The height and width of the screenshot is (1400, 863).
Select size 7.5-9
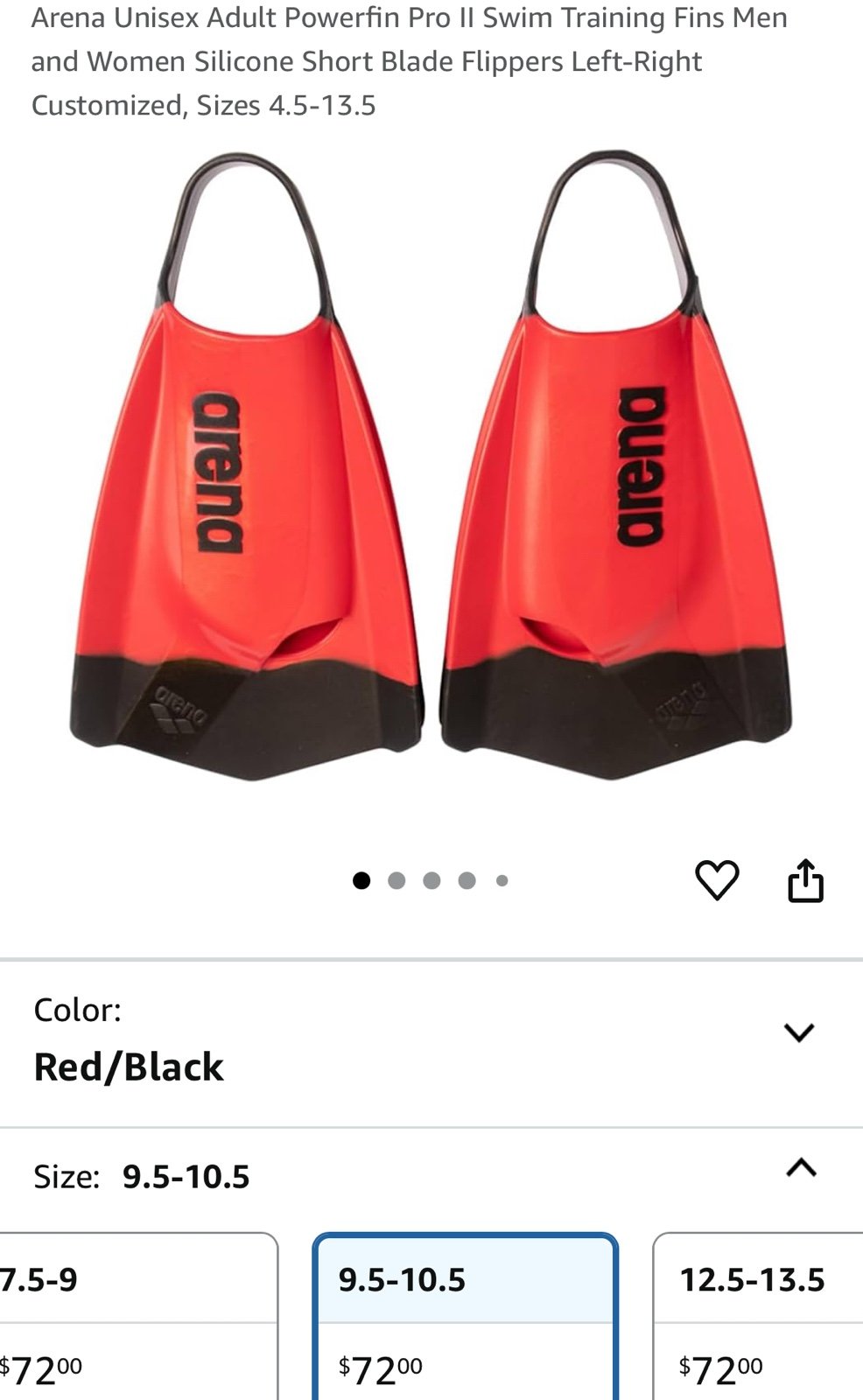pos(138,1316)
